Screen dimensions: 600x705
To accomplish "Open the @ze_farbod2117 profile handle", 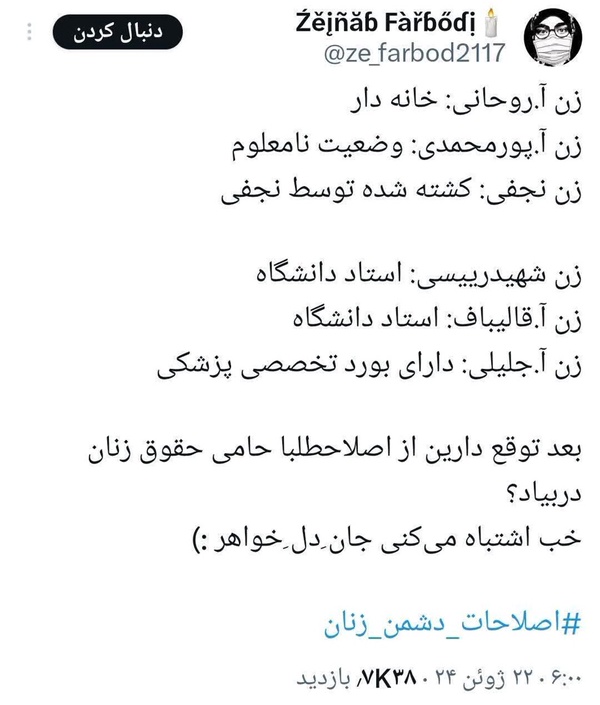I will tap(414, 53).
